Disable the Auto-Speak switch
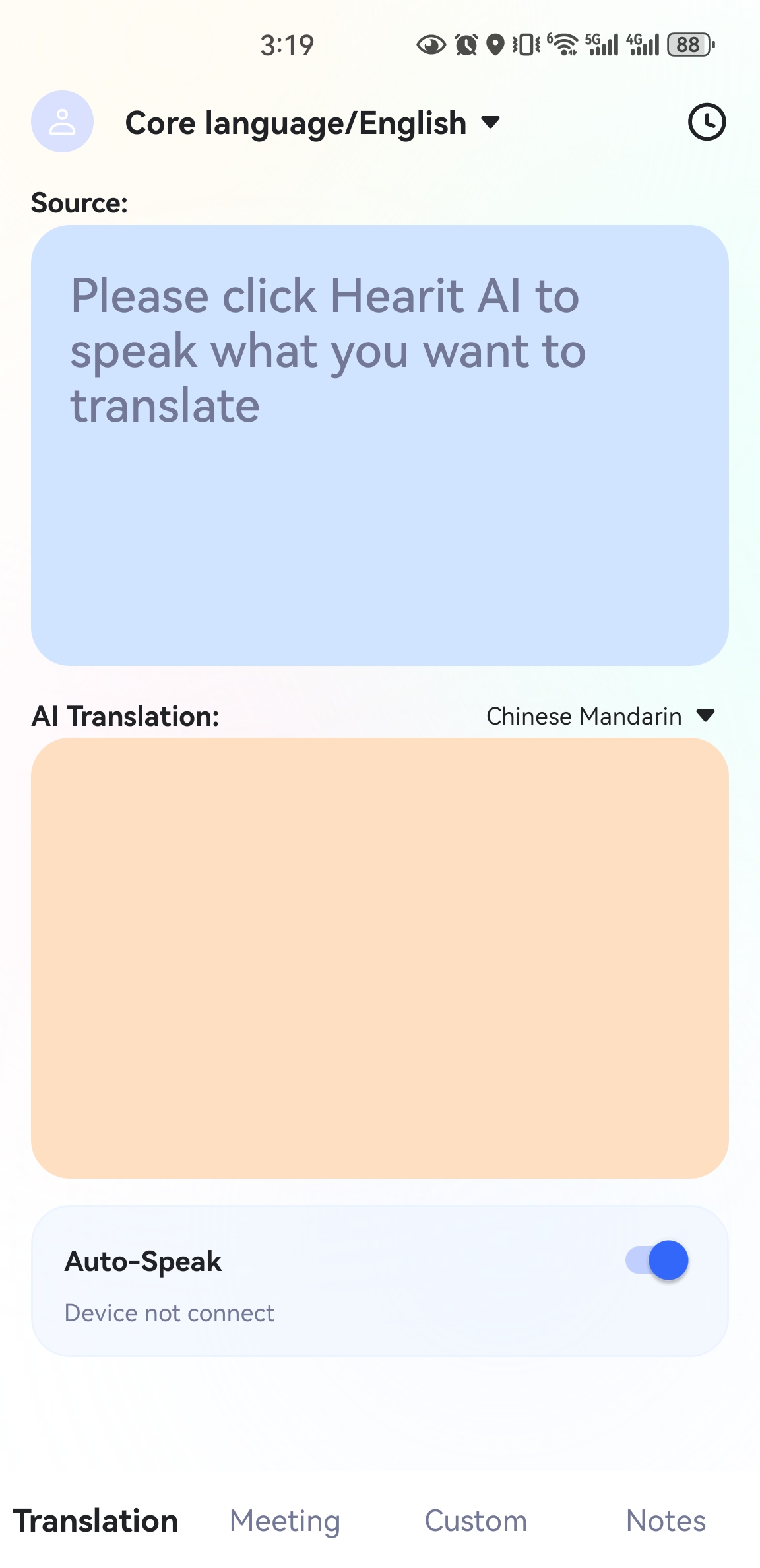Image resolution: width=760 pixels, height=1568 pixels. coord(657,1260)
